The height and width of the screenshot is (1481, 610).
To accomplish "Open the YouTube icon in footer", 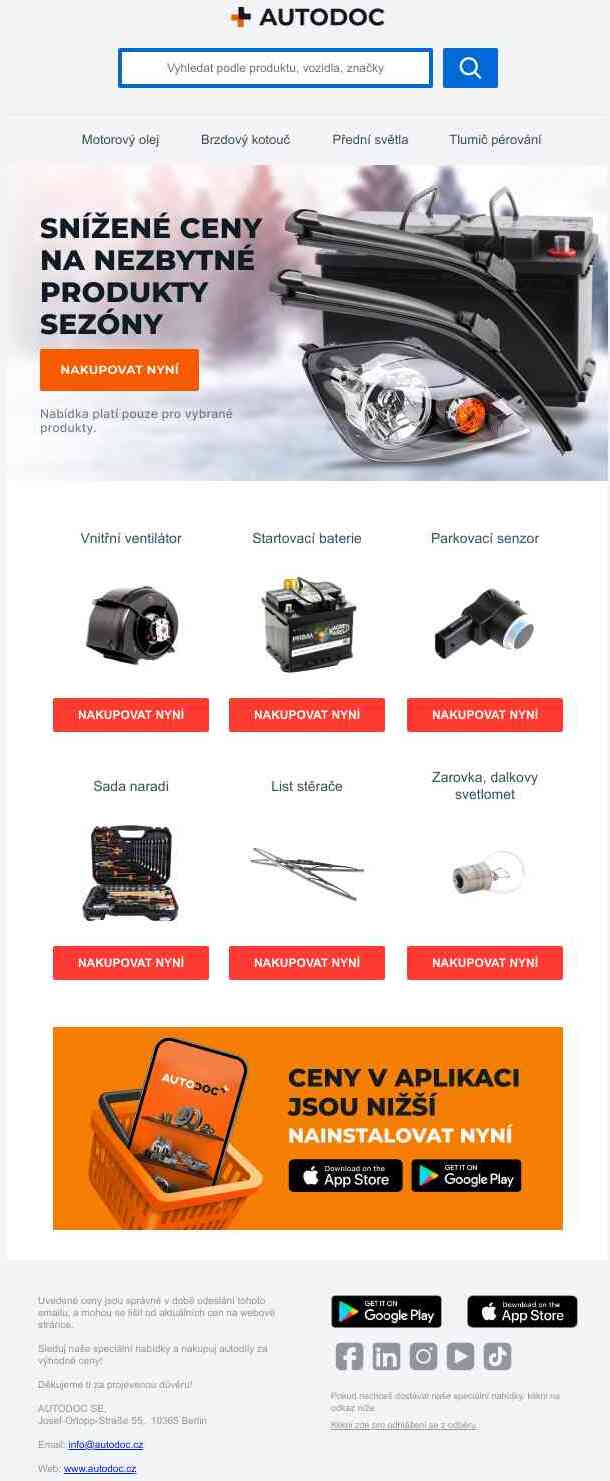I will point(460,1357).
